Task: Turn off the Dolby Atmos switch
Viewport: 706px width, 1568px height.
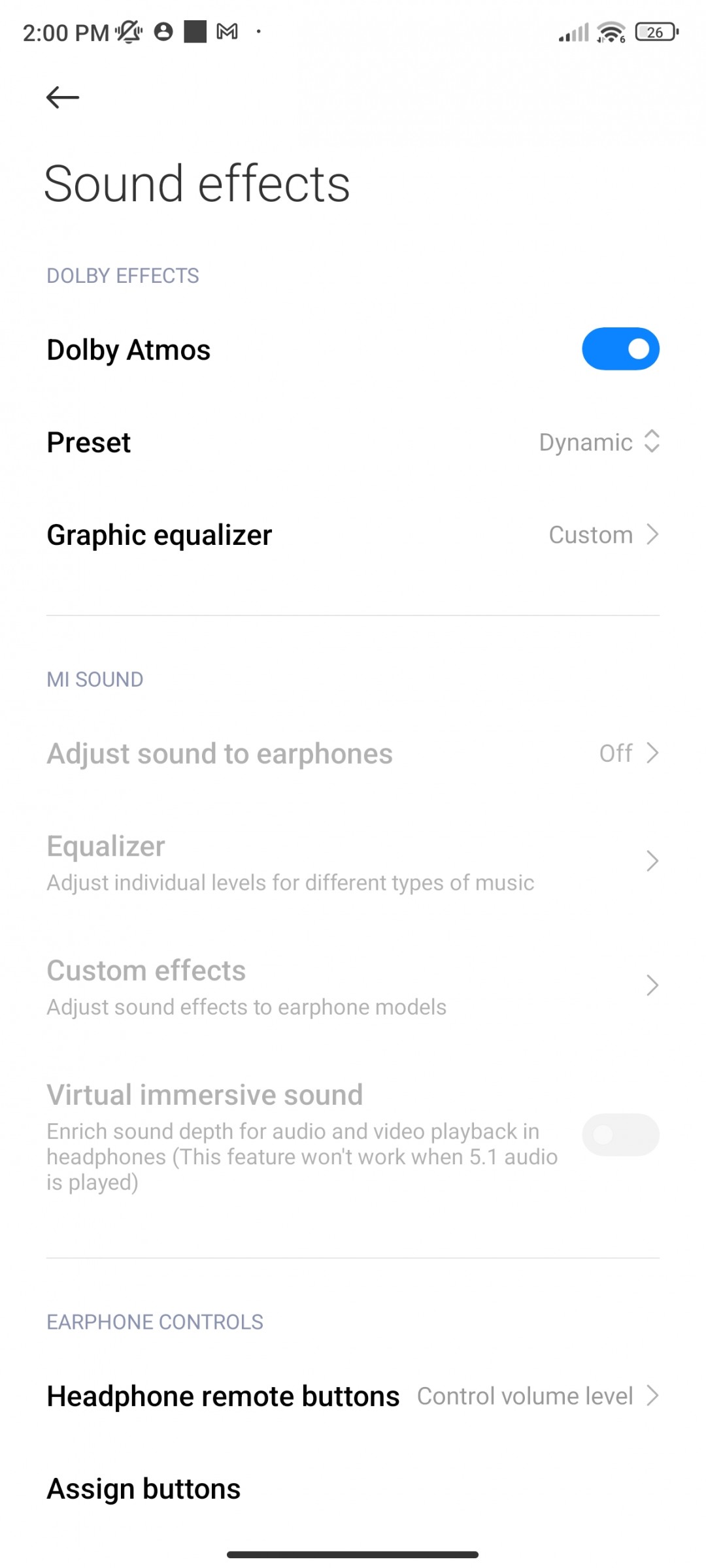Action: click(620, 349)
